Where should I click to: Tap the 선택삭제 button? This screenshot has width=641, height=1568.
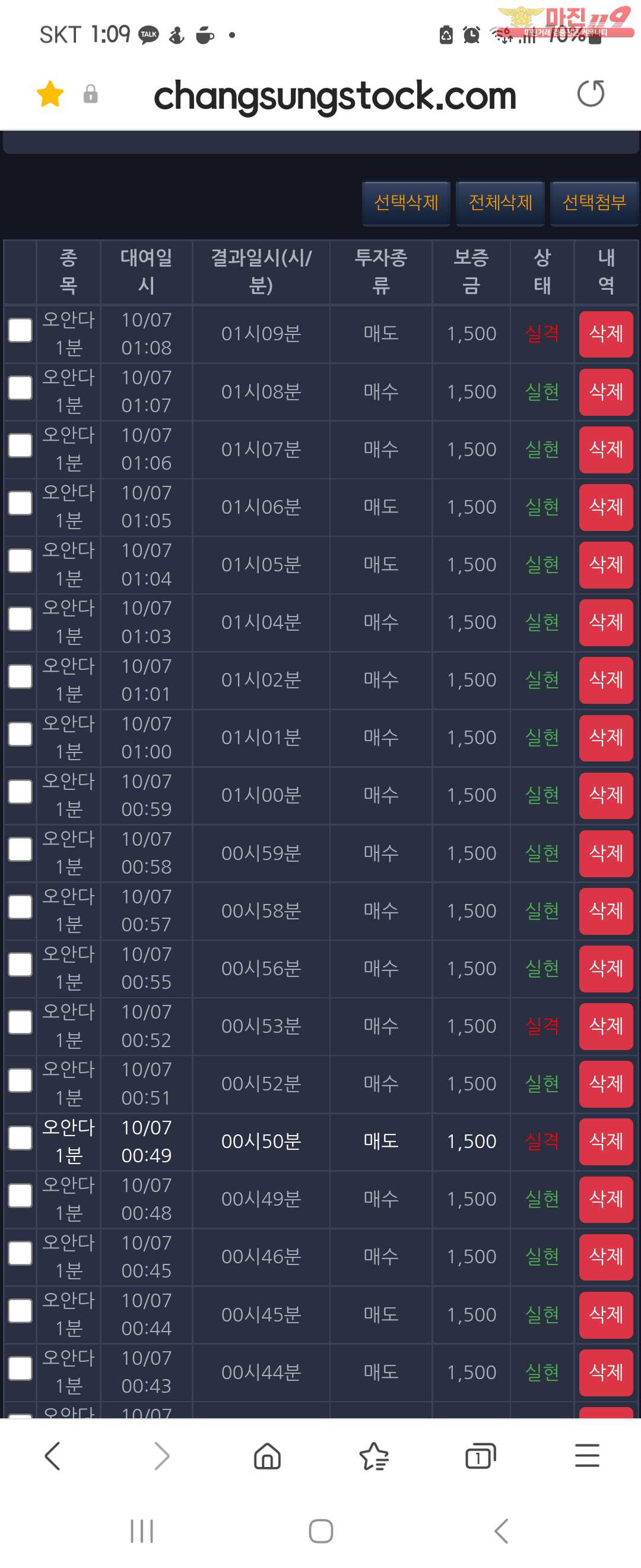pos(405,203)
